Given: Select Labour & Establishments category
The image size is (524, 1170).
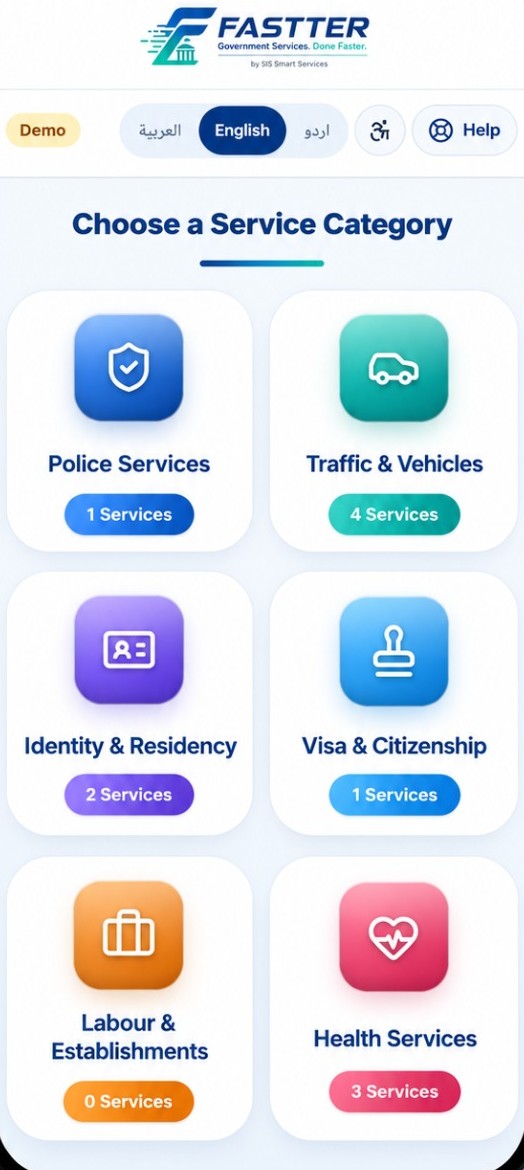Looking at the screenshot, I should pyautogui.click(x=129, y=998).
